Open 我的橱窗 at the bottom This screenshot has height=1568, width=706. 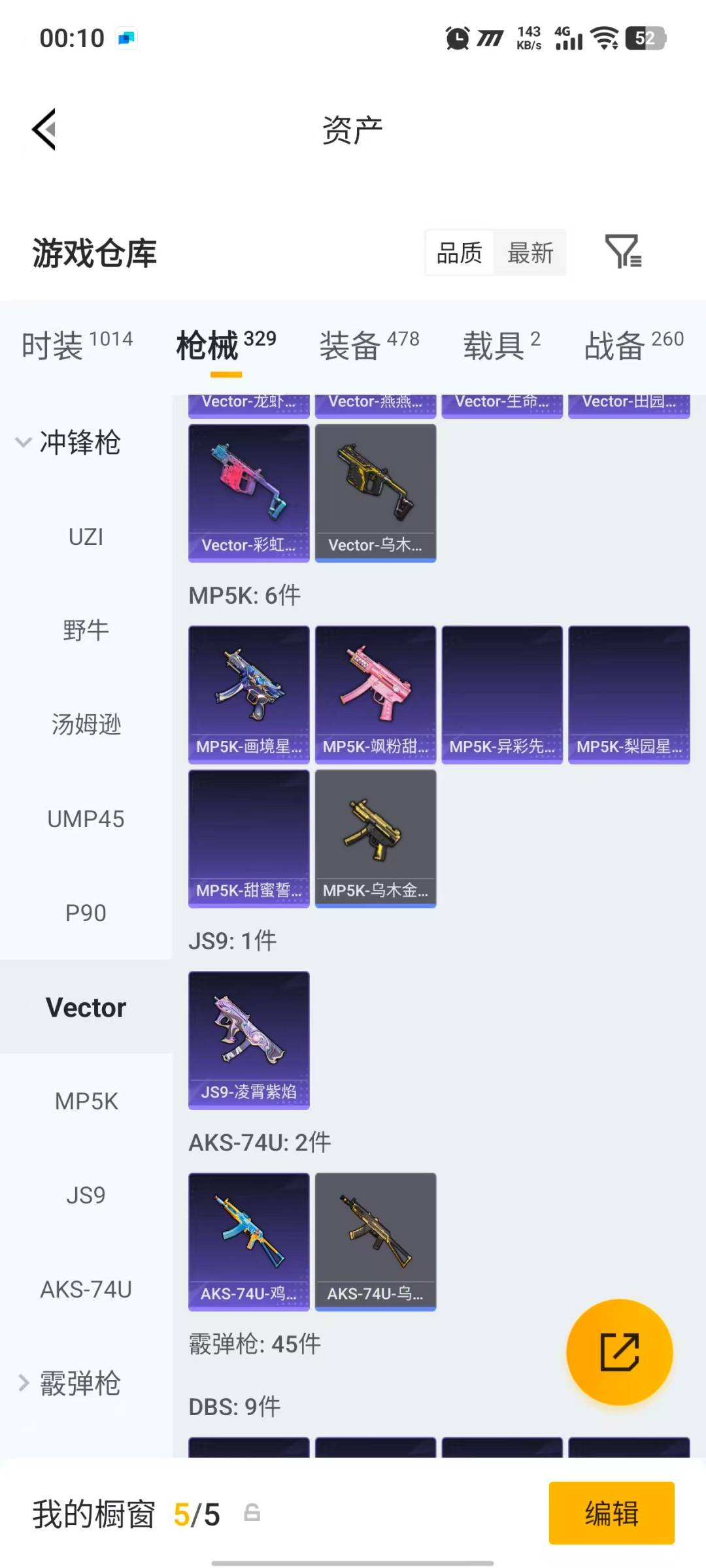click(x=92, y=1514)
